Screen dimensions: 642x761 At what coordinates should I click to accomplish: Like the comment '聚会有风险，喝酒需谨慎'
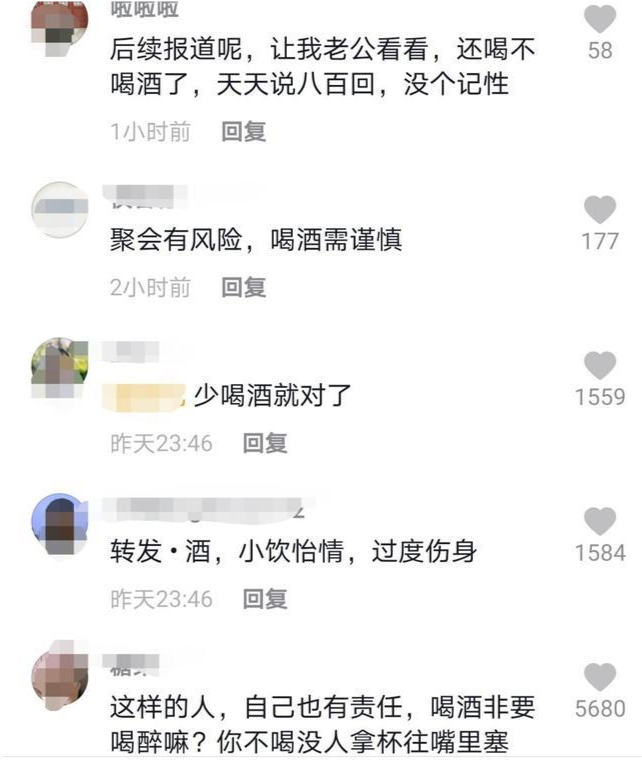(x=600, y=209)
